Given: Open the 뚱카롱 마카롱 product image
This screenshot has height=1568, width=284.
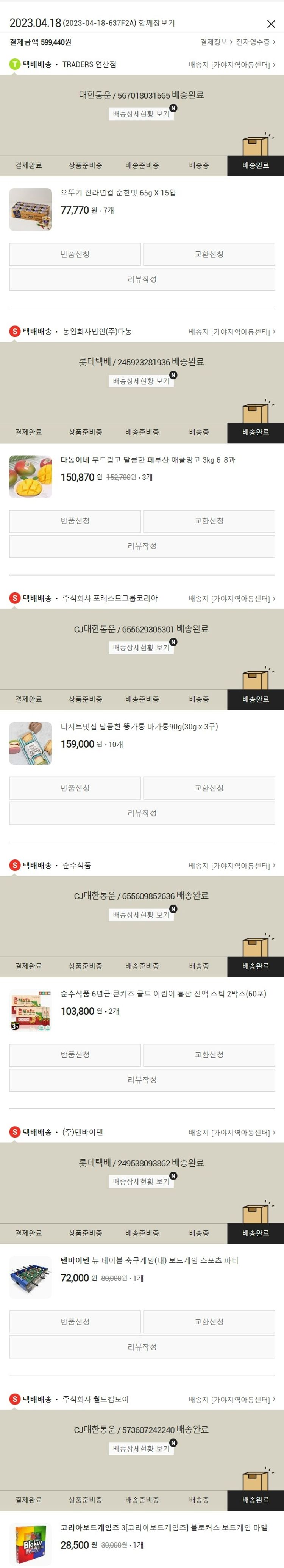Looking at the screenshot, I should 30,743.
